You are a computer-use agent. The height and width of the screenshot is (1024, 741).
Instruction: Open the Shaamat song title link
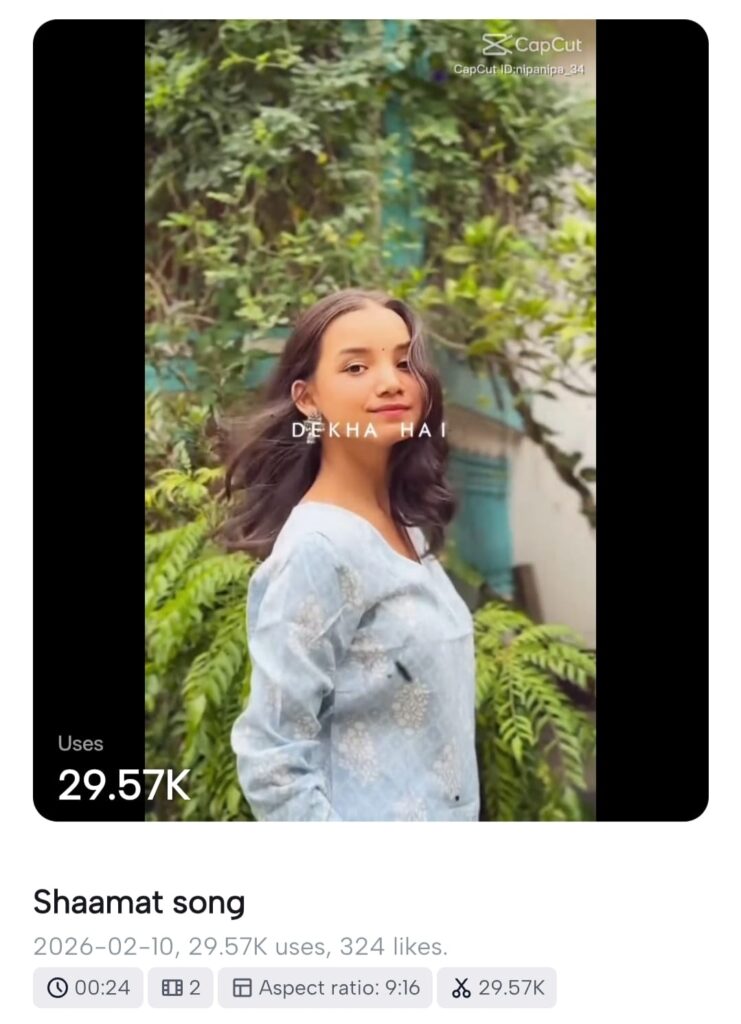click(x=139, y=902)
